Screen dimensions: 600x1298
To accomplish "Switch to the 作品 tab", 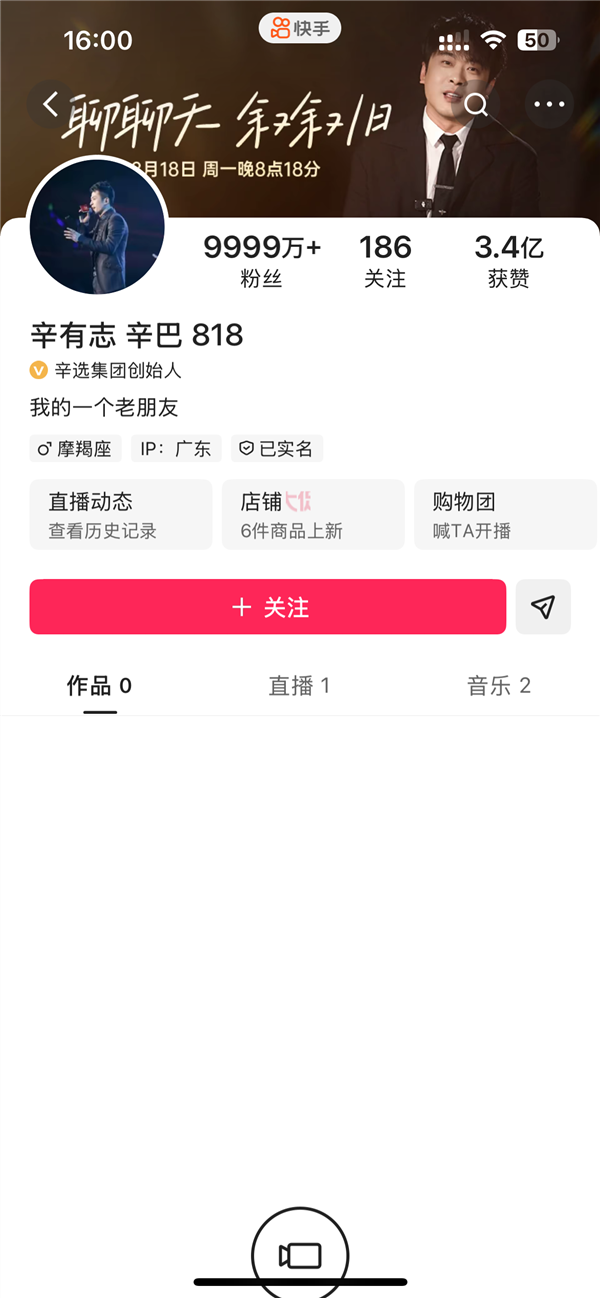I will click(99, 686).
